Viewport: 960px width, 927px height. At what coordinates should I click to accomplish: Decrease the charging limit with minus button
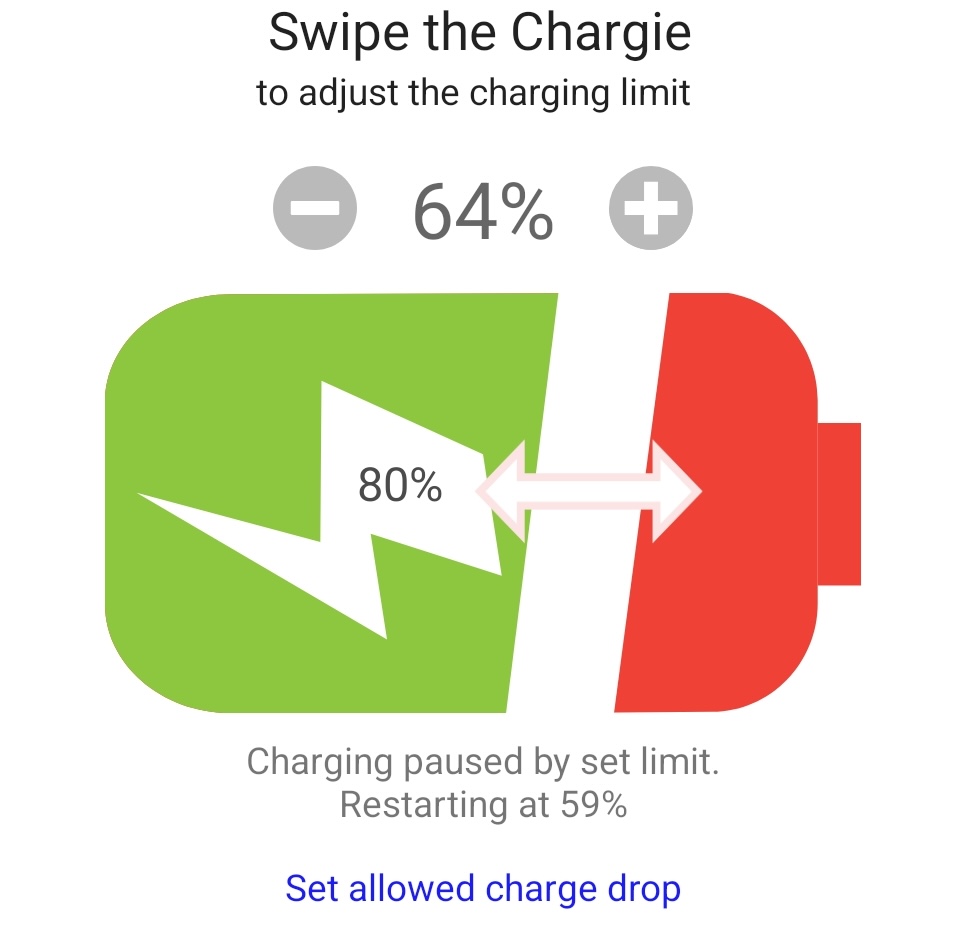coord(315,209)
